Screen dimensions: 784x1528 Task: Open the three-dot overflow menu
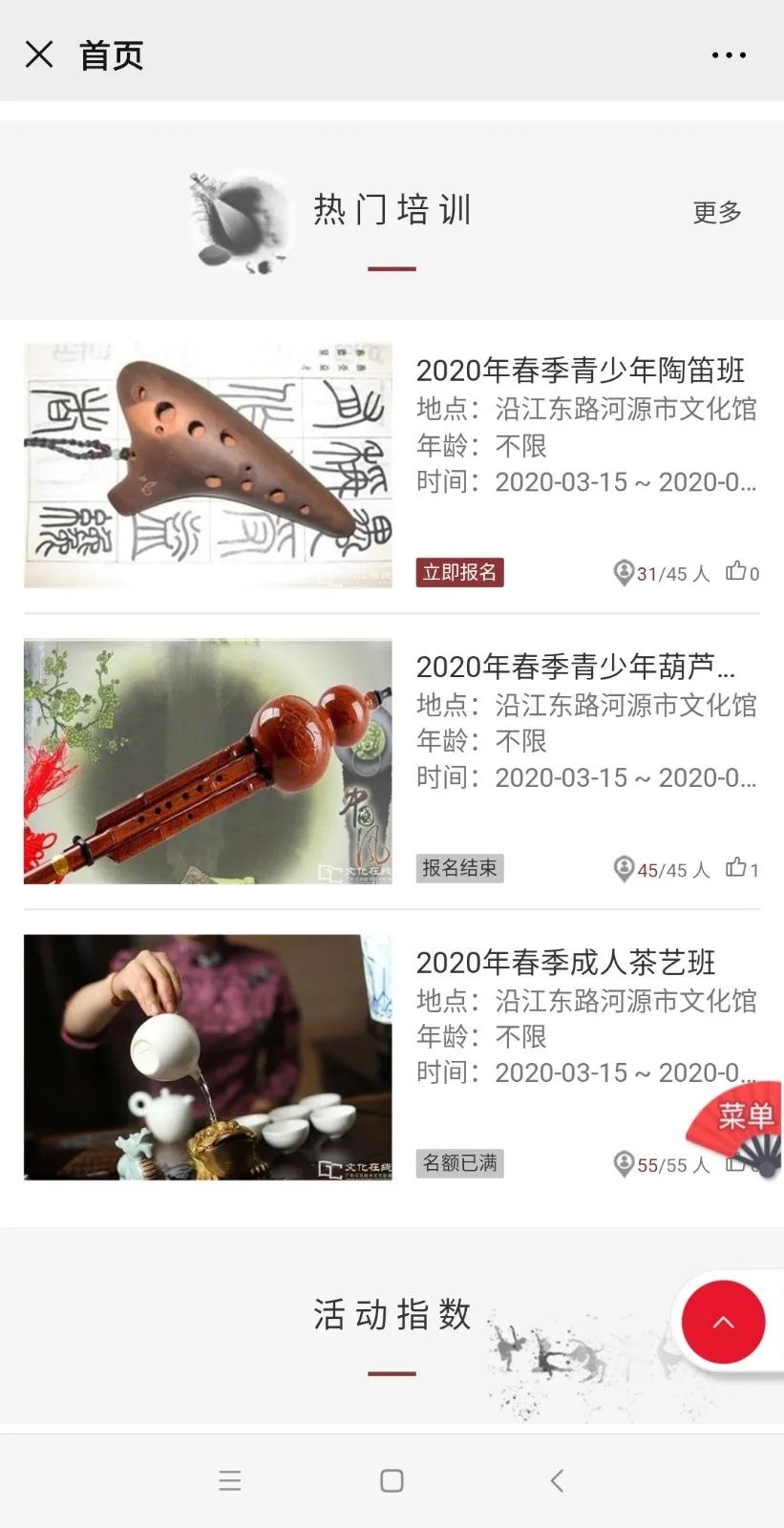[729, 55]
